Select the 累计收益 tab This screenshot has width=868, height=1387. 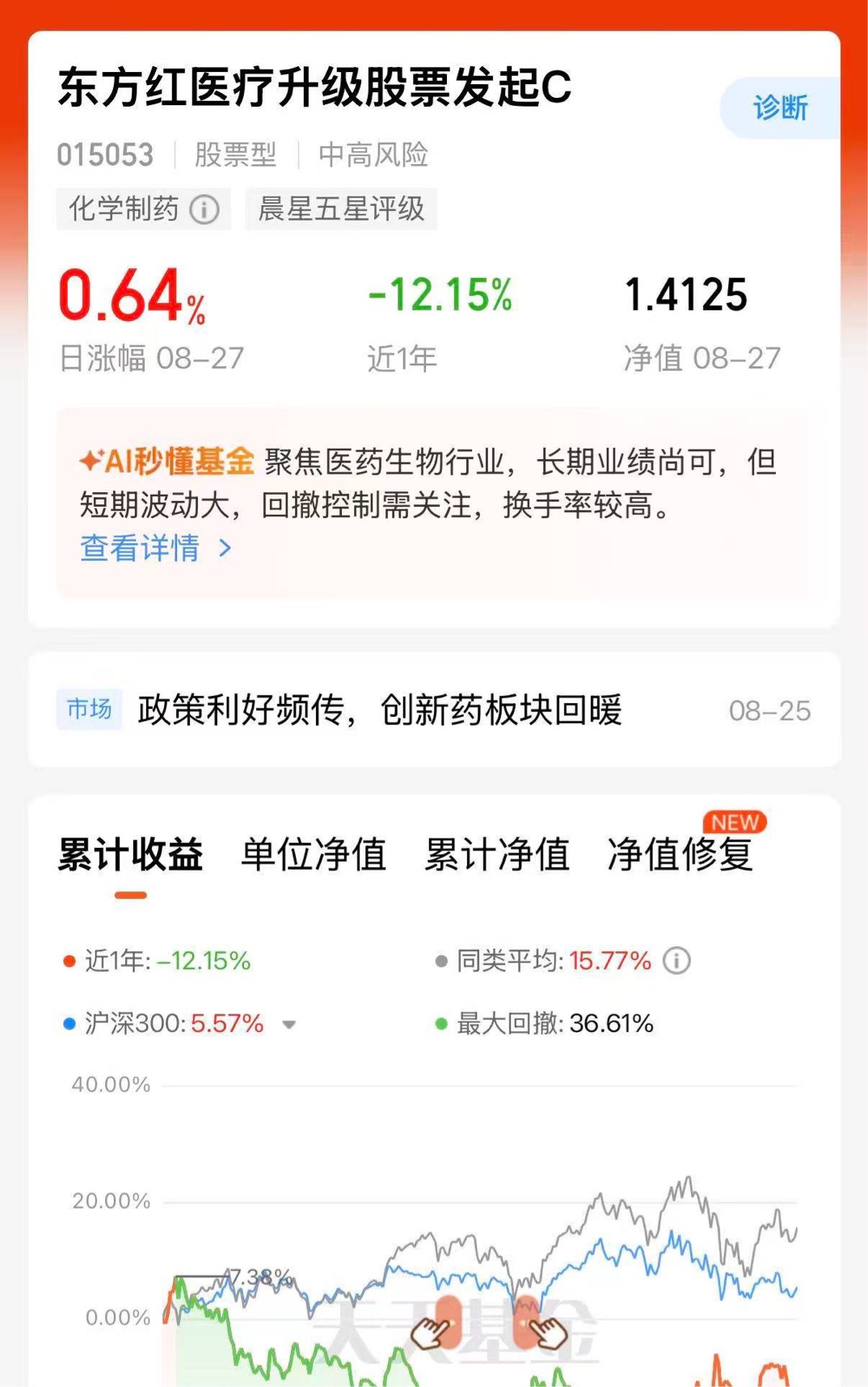coord(130,854)
